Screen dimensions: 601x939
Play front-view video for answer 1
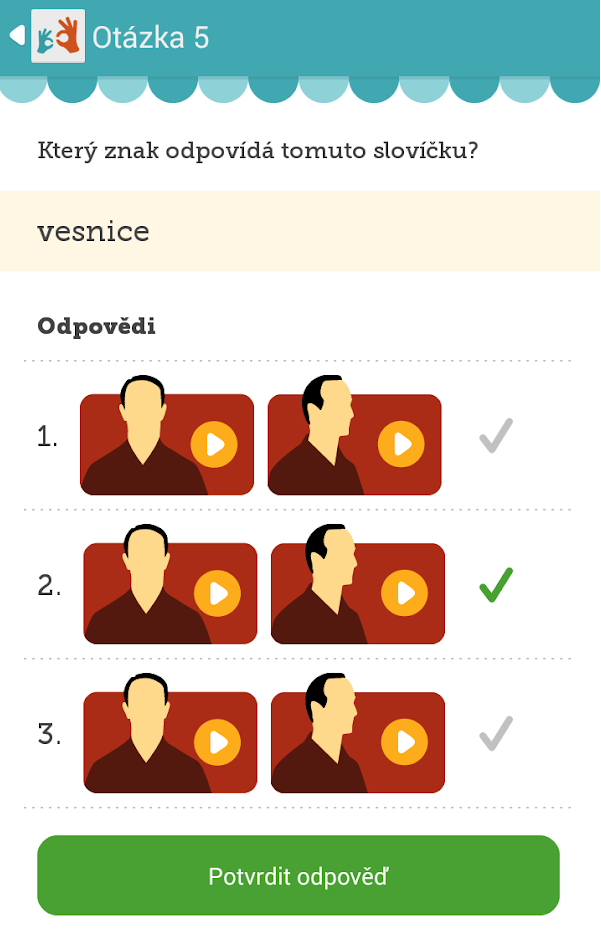pyautogui.click(x=214, y=444)
